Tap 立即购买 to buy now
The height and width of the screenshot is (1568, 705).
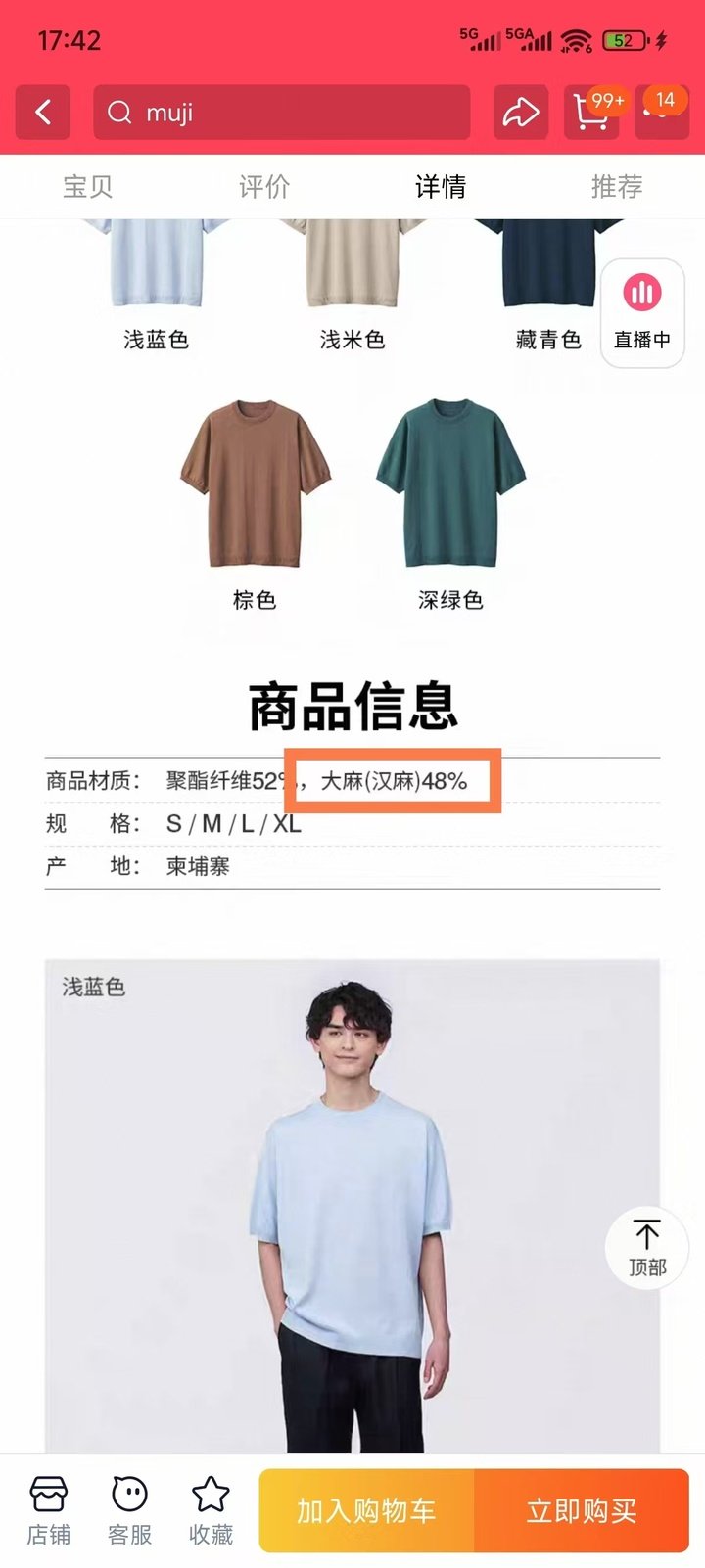point(582,1510)
